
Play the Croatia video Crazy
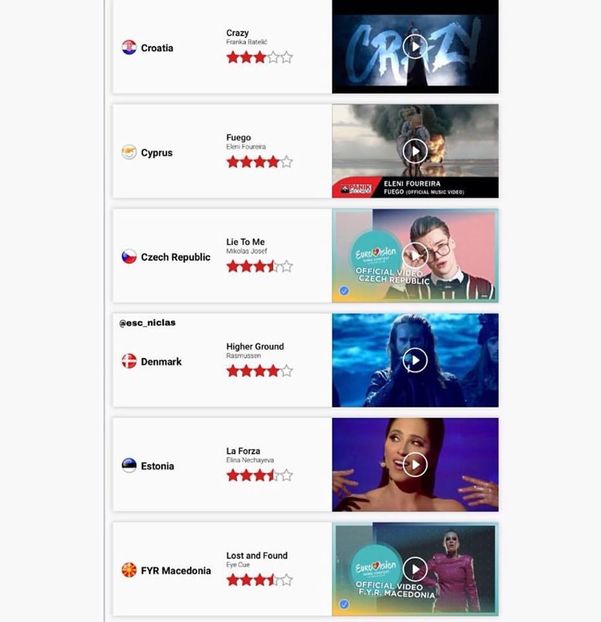click(414, 45)
